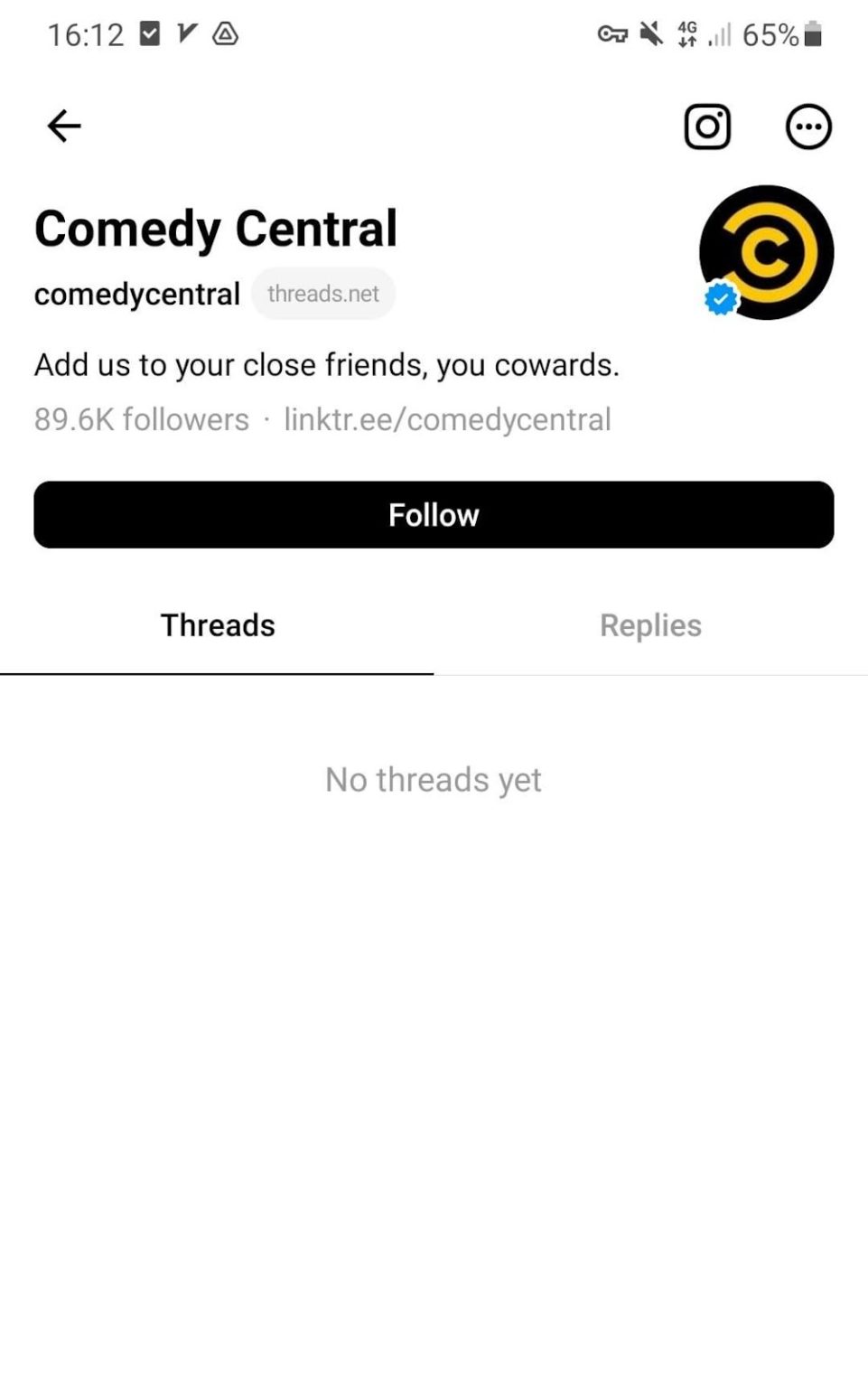The width and height of the screenshot is (868, 1388).
Task: Tap the triangle icon in status bar
Action: [227, 34]
